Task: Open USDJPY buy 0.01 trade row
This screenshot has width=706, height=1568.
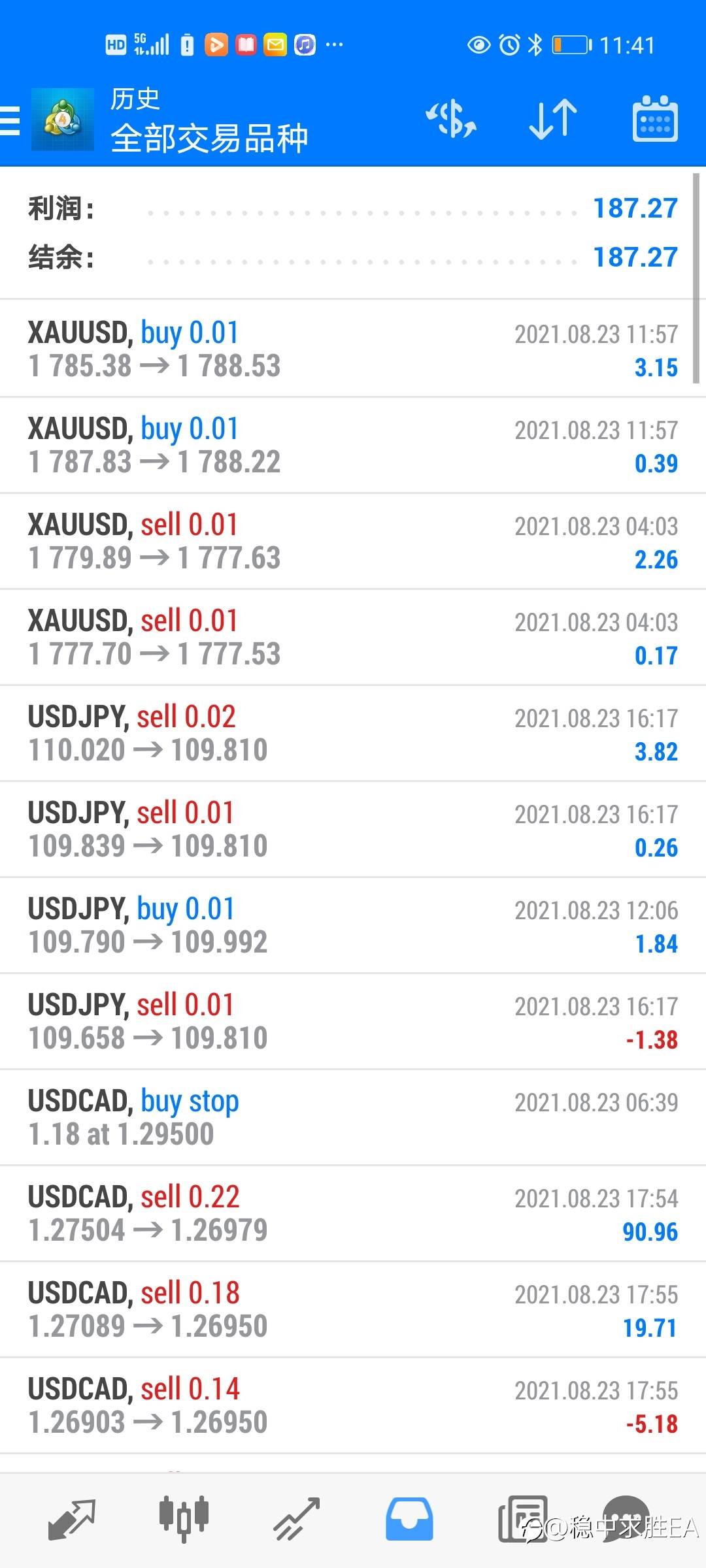Action: coord(353,925)
